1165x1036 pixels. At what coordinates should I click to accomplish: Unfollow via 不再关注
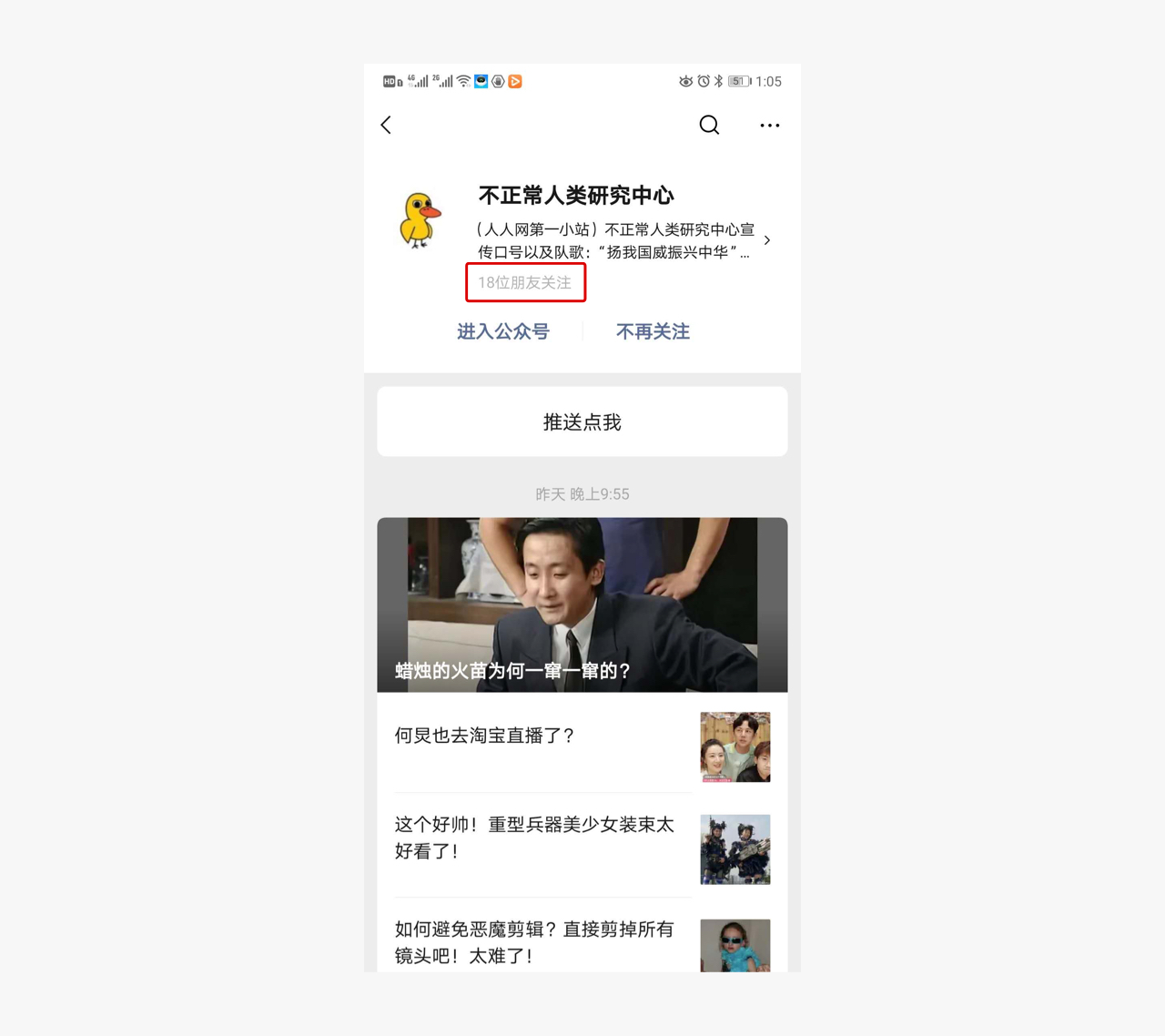pyautogui.click(x=653, y=331)
